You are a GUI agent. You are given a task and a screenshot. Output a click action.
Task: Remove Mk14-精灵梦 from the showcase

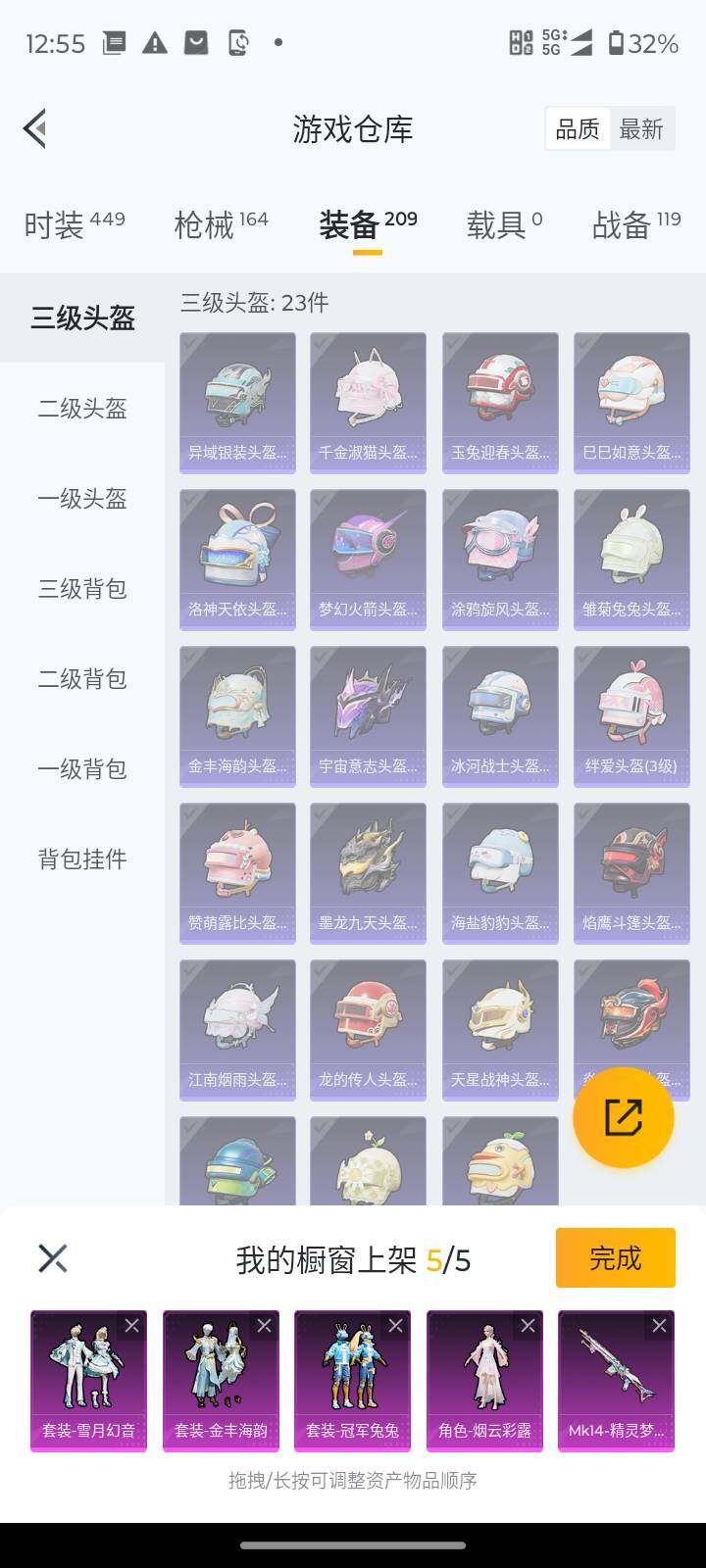[x=659, y=1326]
